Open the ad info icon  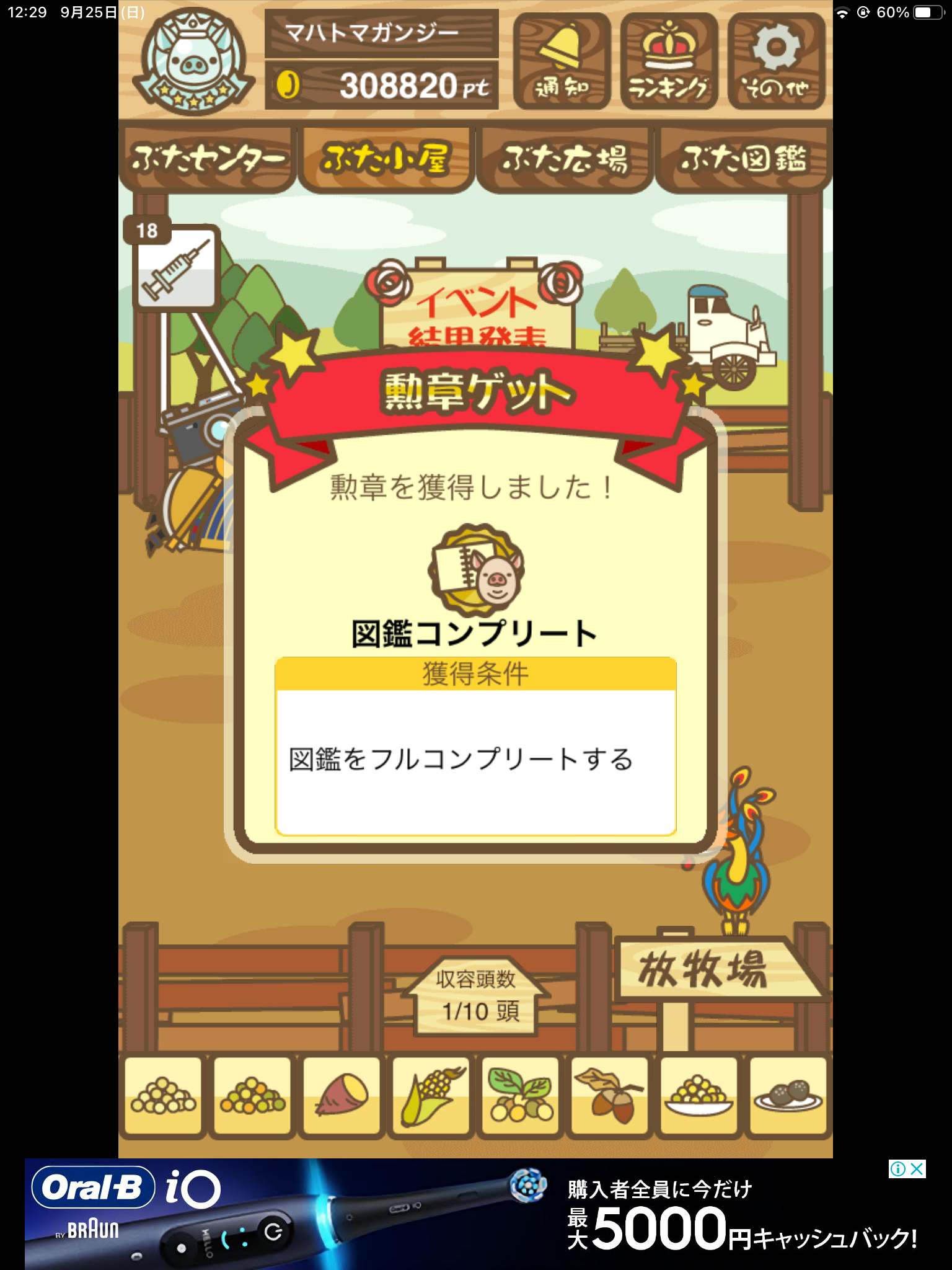tap(897, 1169)
